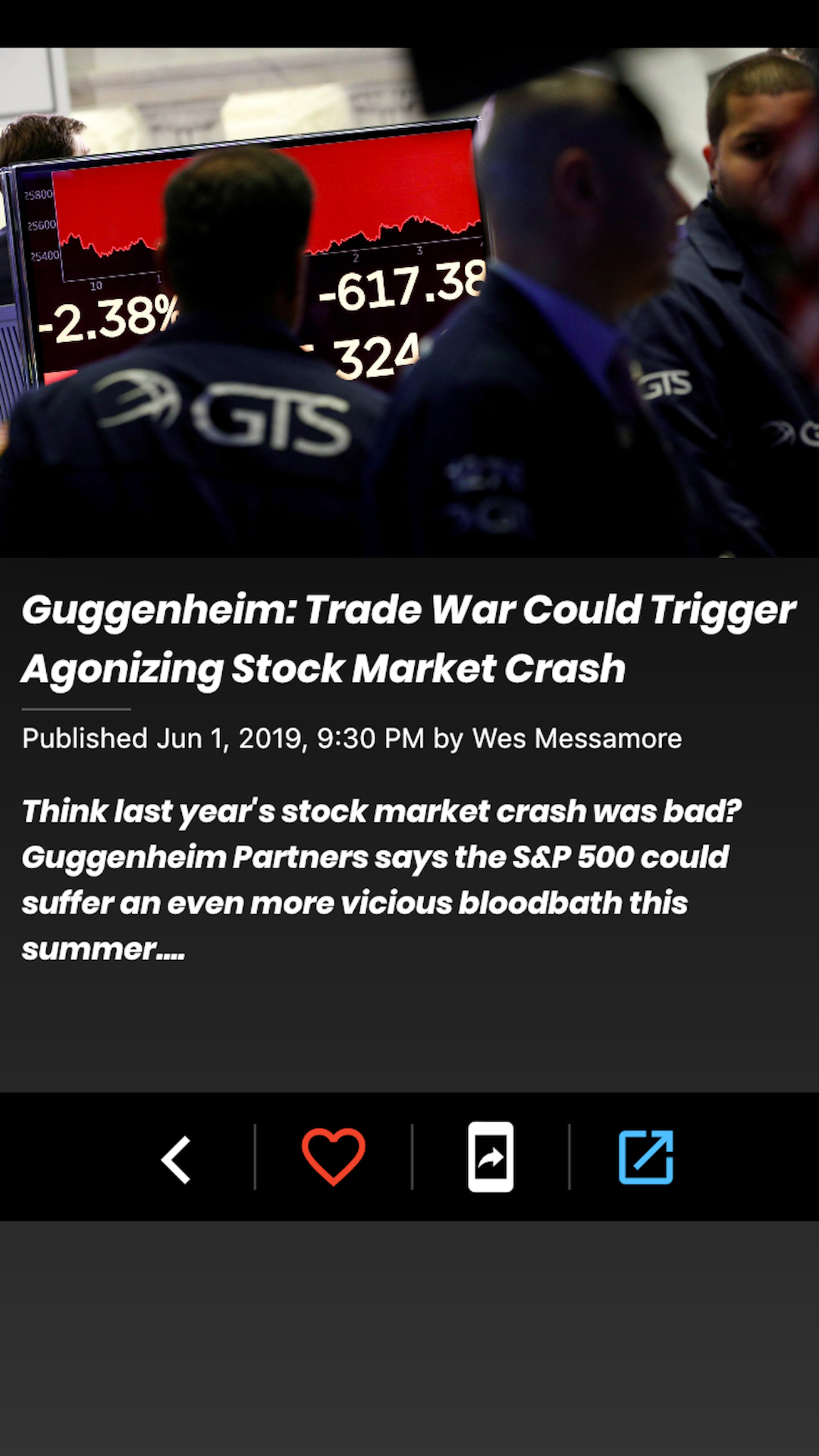Like this article with the heart icon
Screen dimensions: 819x1456
tap(334, 1156)
